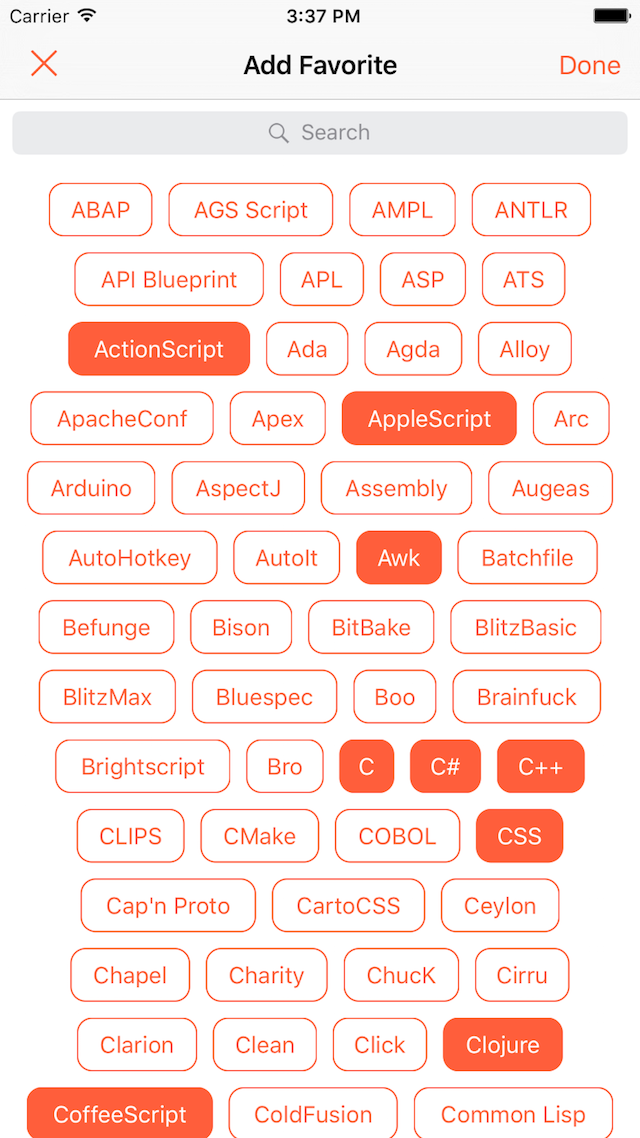Select the Assembly chip

[x=396, y=488]
